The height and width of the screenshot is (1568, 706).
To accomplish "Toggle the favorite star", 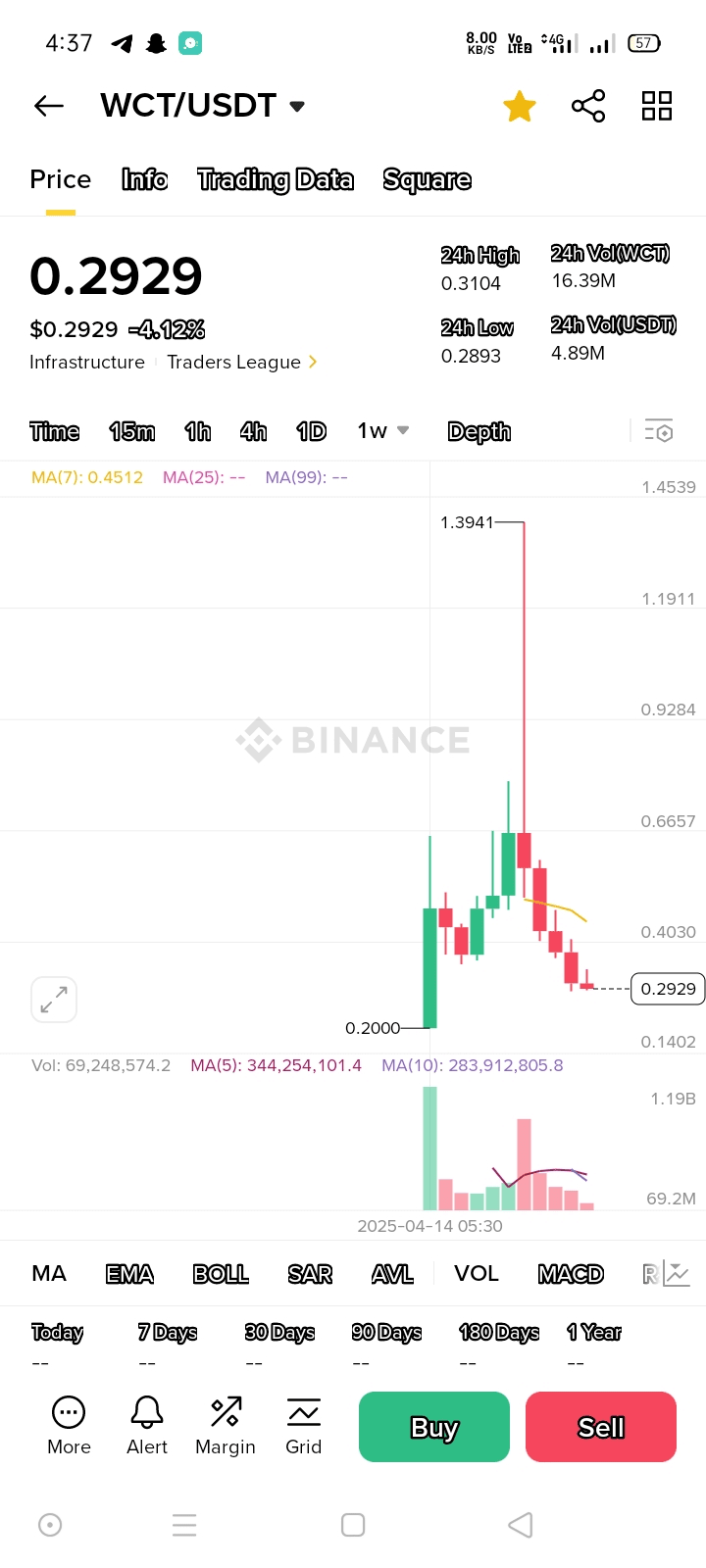I will coord(520,106).
